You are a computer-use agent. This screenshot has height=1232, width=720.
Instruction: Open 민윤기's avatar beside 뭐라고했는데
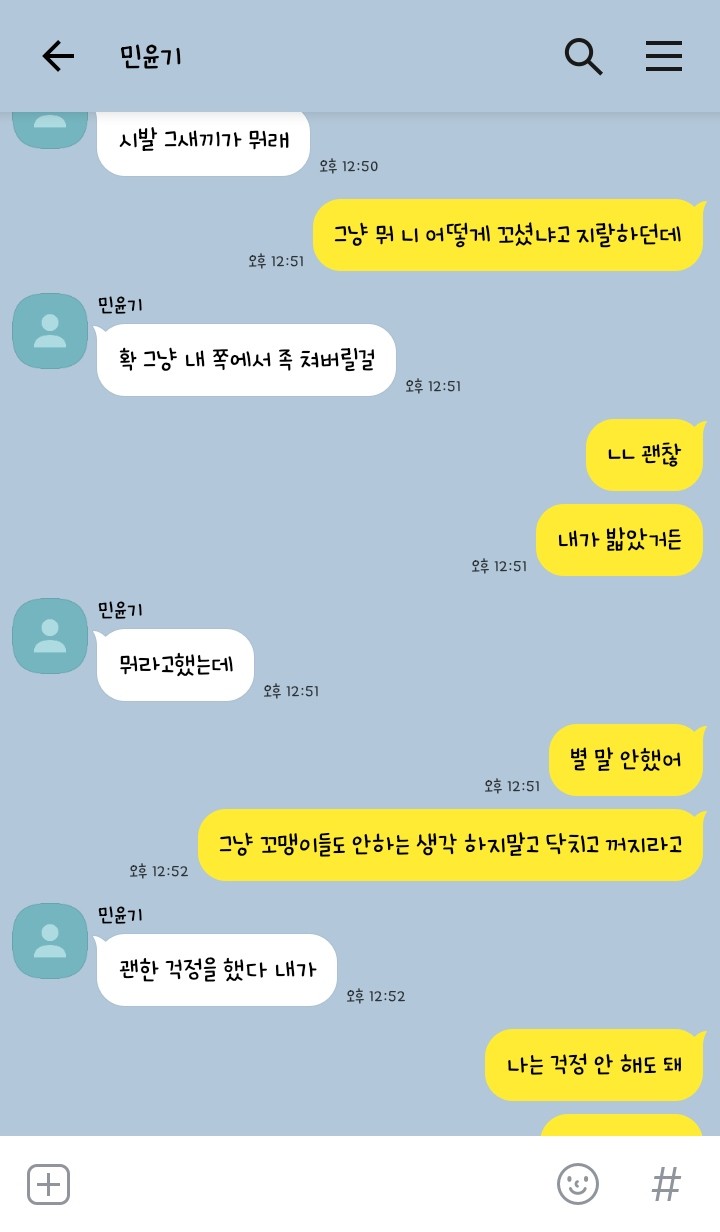49,636
